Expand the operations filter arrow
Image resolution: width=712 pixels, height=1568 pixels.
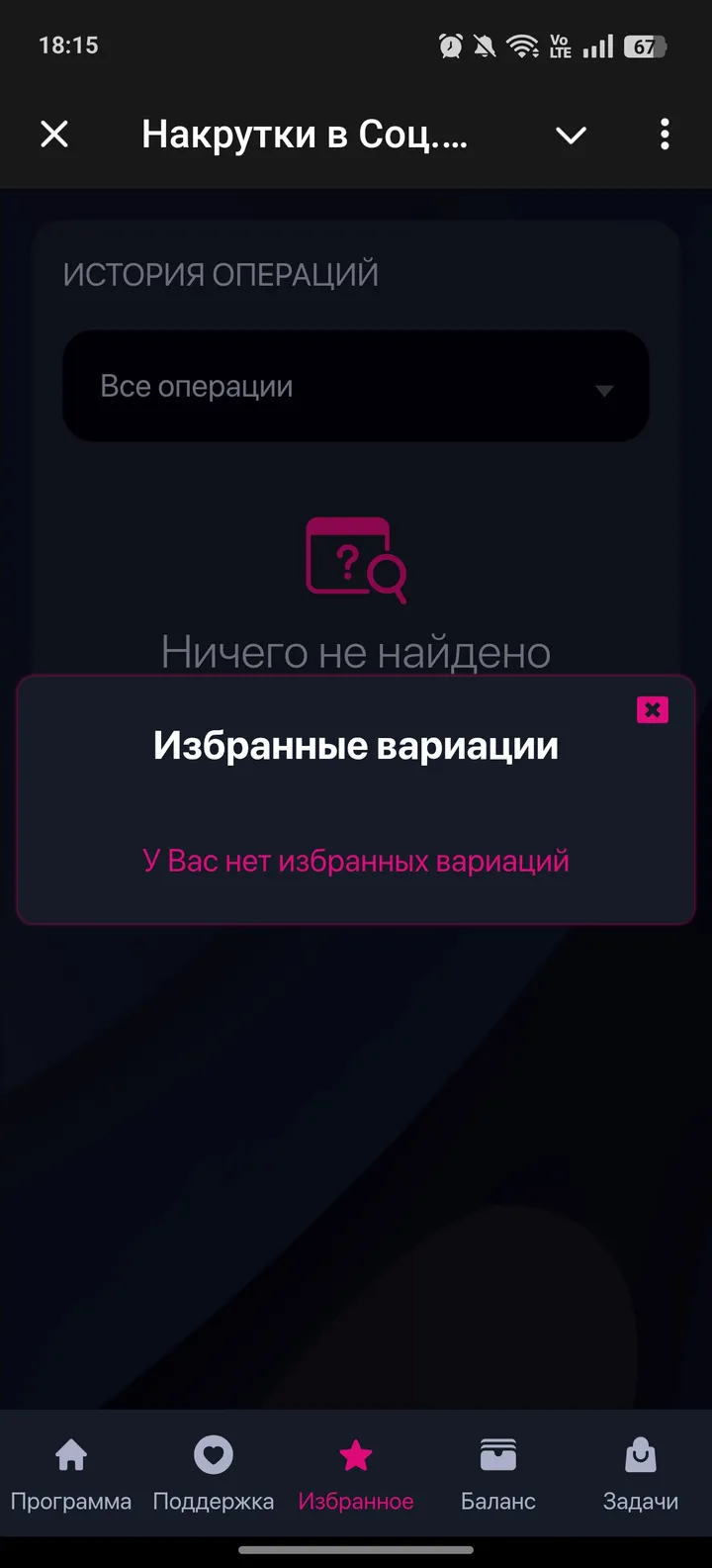[605, 391]
